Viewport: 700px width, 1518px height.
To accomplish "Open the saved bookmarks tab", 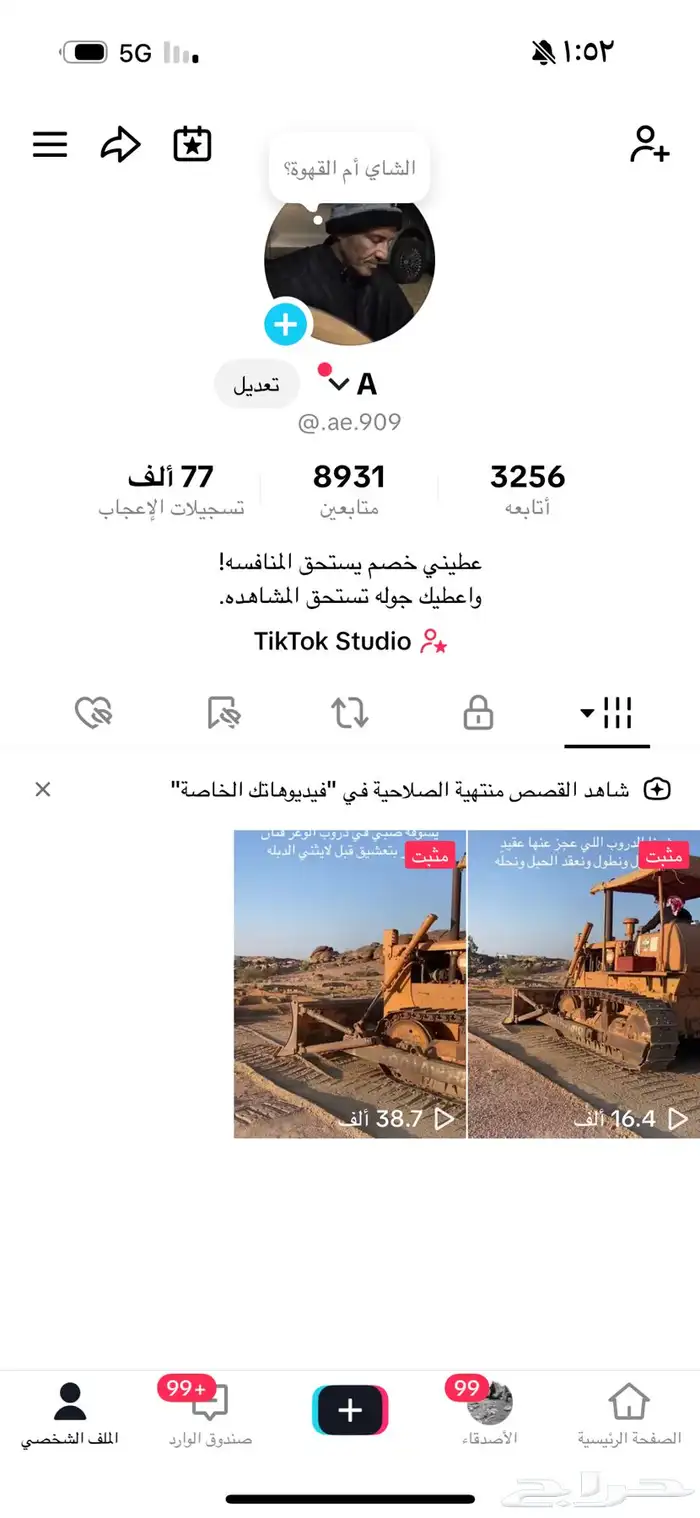I will (223, 714).
